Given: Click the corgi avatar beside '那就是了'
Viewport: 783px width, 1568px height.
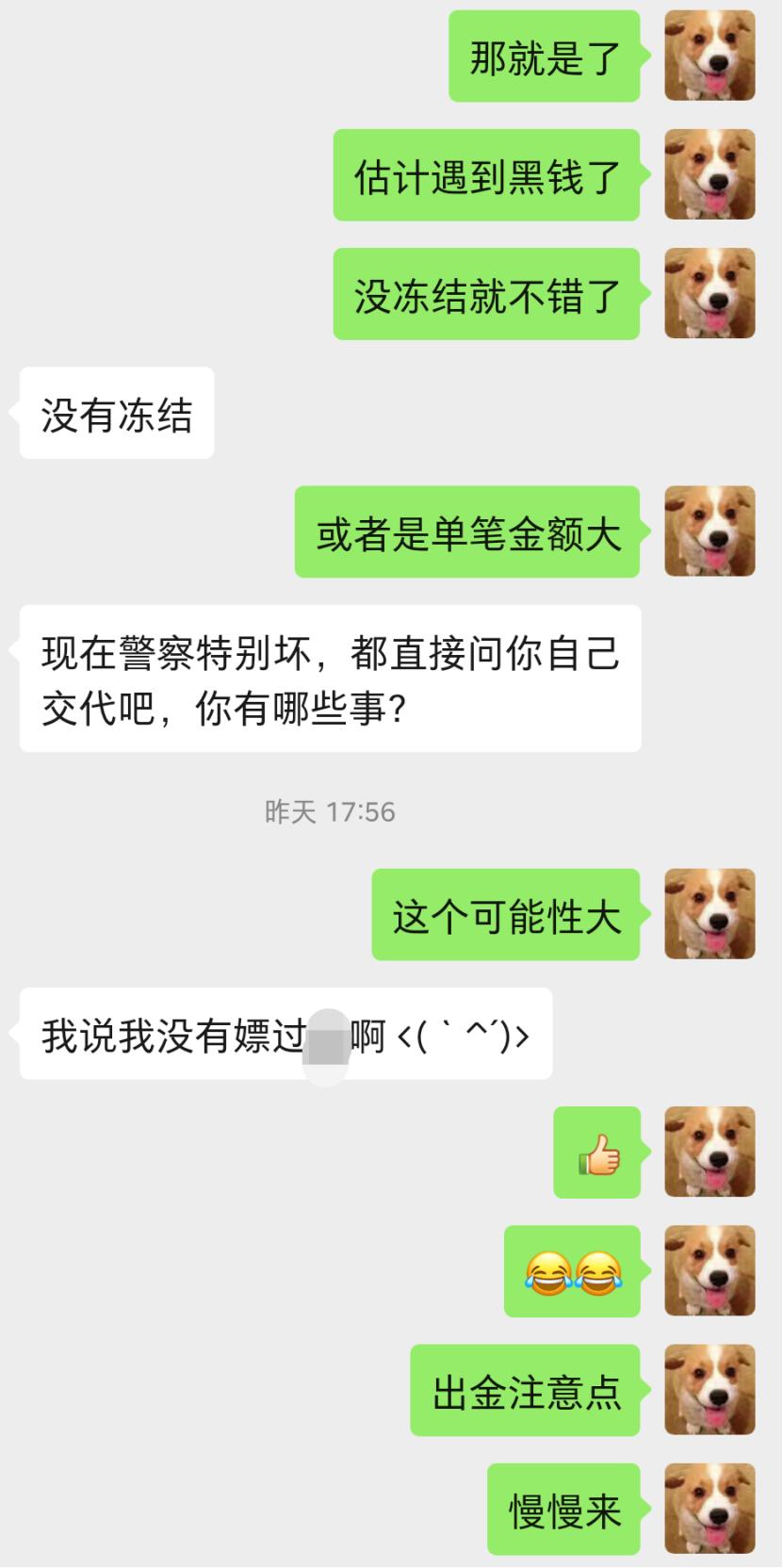Looking at the screenshot, I should click(x=709, y=55).
